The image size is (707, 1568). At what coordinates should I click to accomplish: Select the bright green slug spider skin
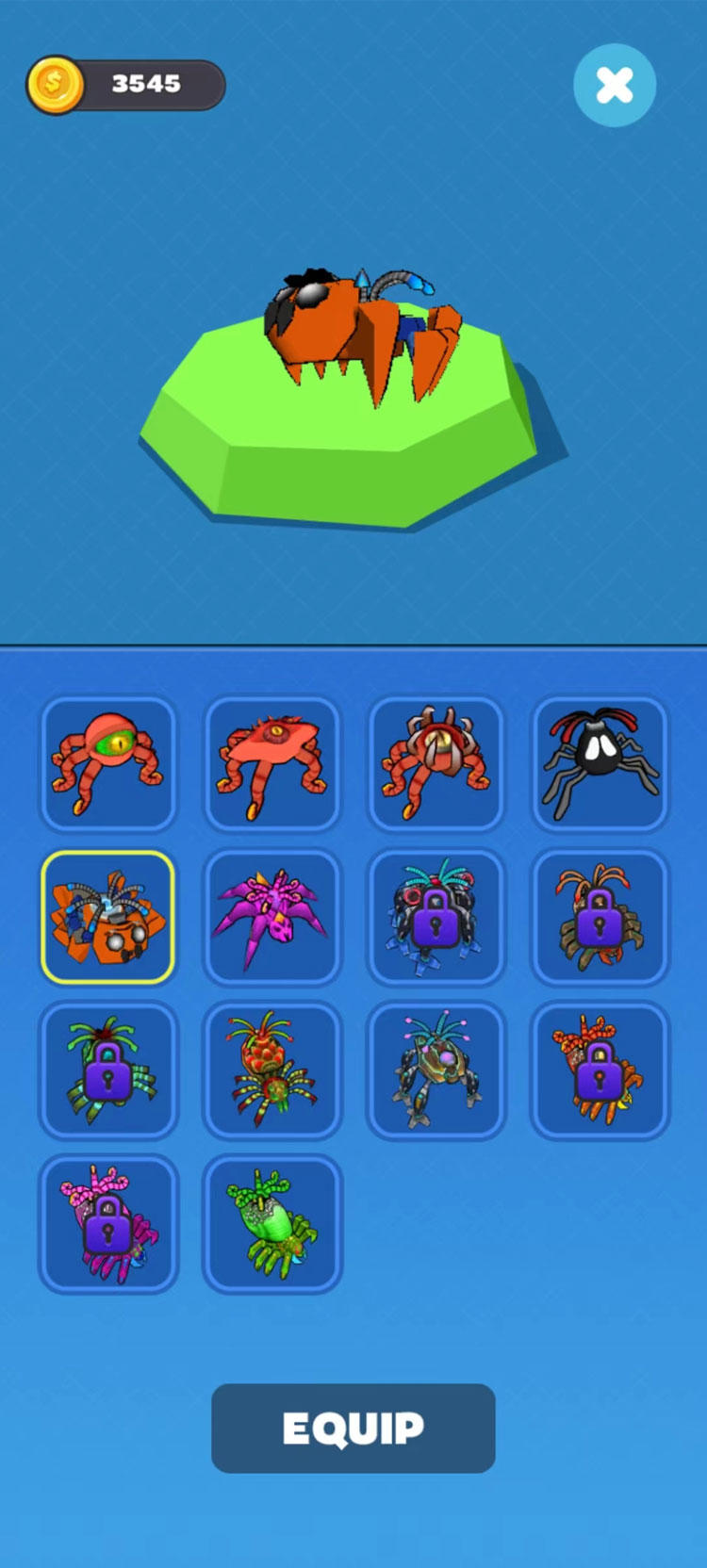pyautogui.click(x=272, y=1223)
